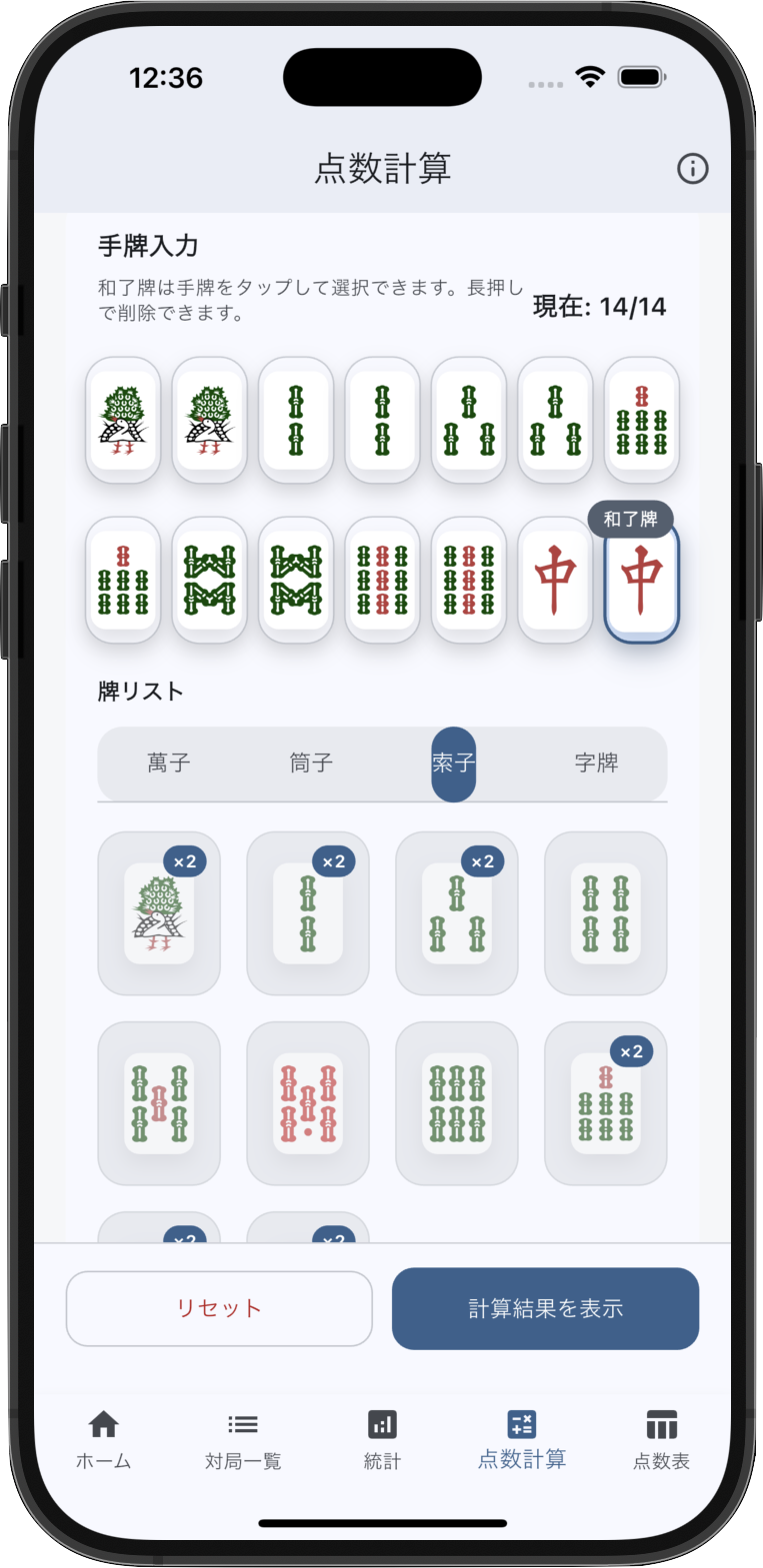The image size is (763, 1568).
Task: Add the red 5-sou tile from the list
Action: coord(308,1102)
